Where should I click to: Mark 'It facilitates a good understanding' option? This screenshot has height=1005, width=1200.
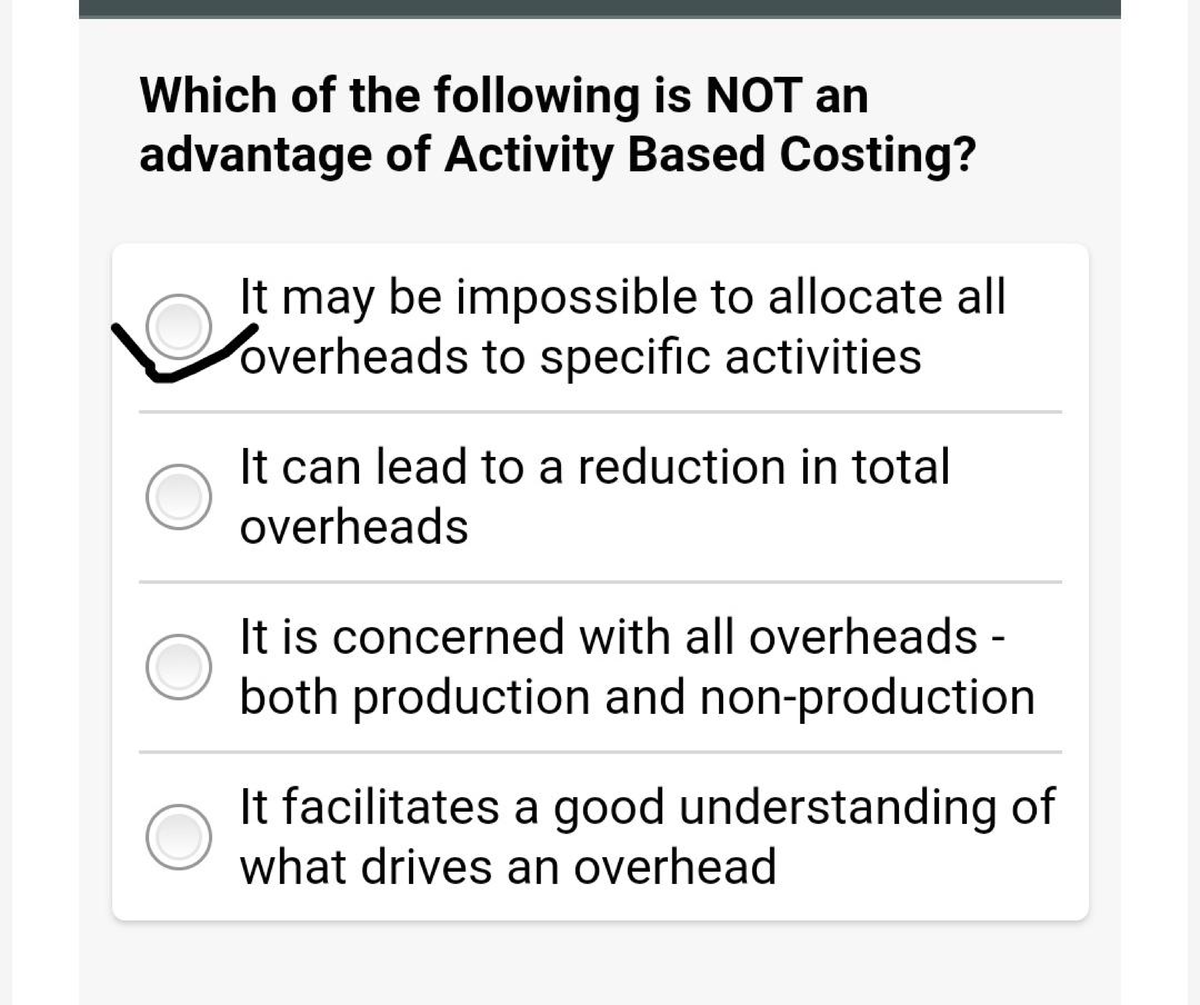[x=179, y=836]
